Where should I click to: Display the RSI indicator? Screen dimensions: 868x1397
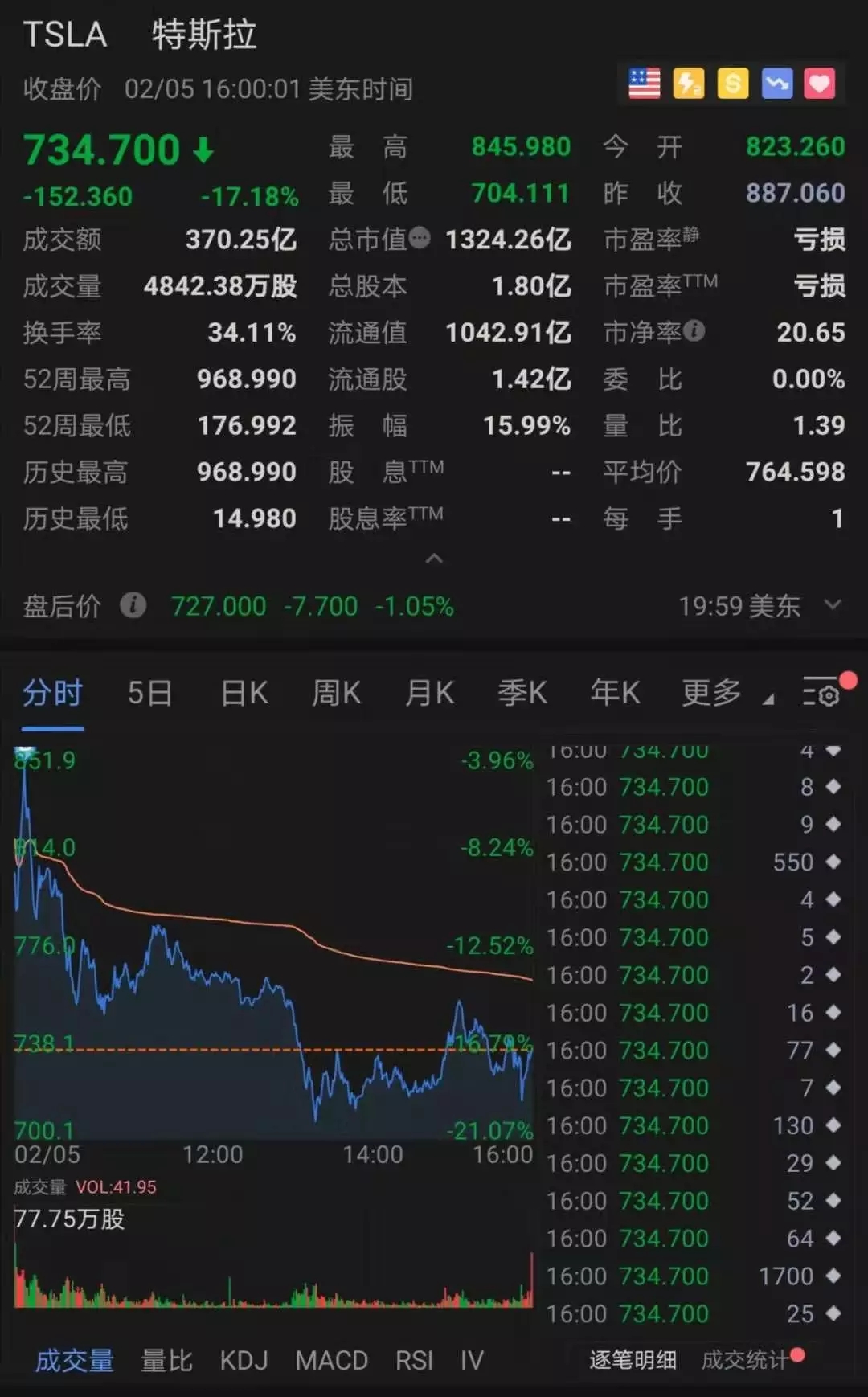(414, 1360)
